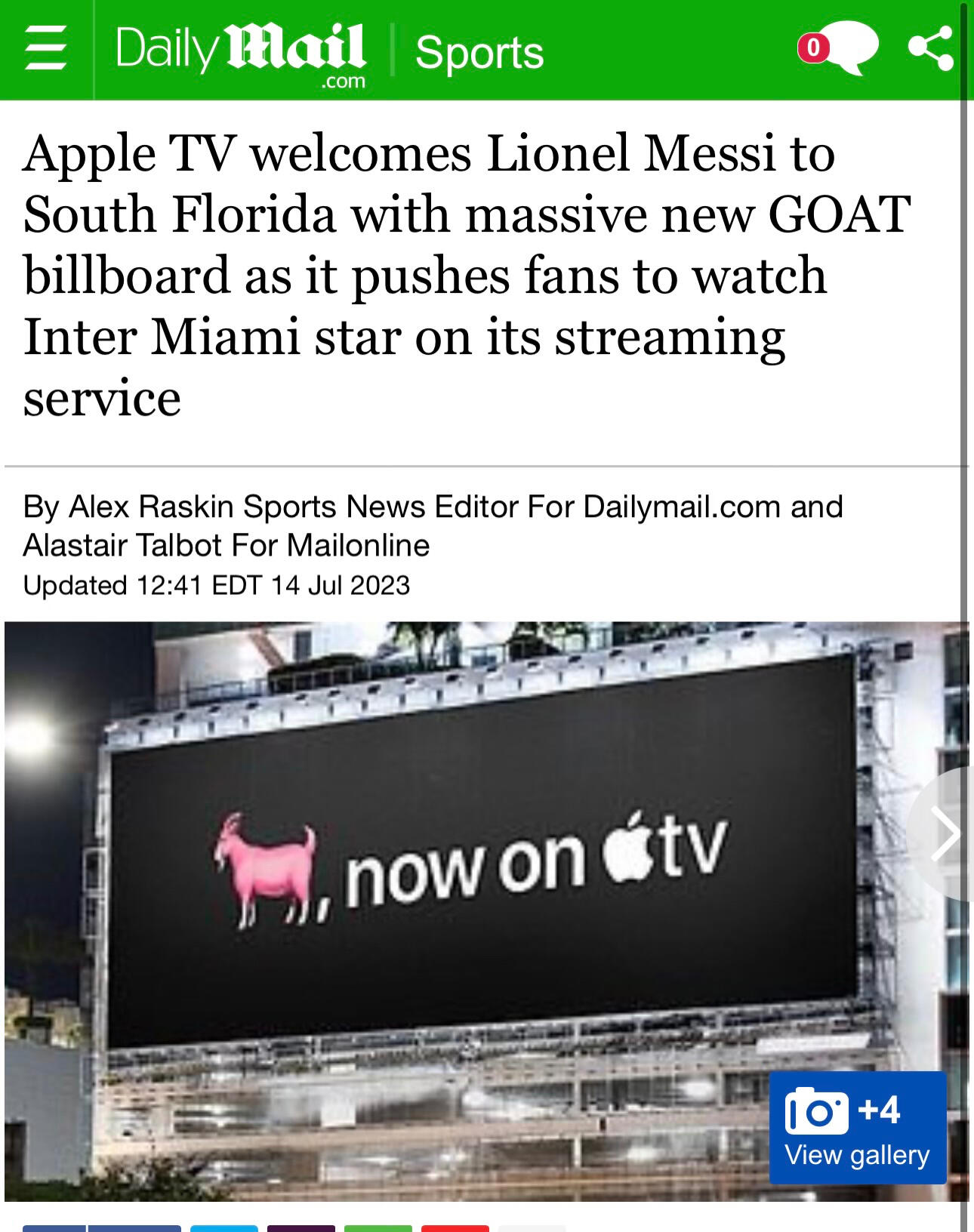Open the hamburger navigation menu
This screenshot has height=1232, width=974.
click(45, 50)
